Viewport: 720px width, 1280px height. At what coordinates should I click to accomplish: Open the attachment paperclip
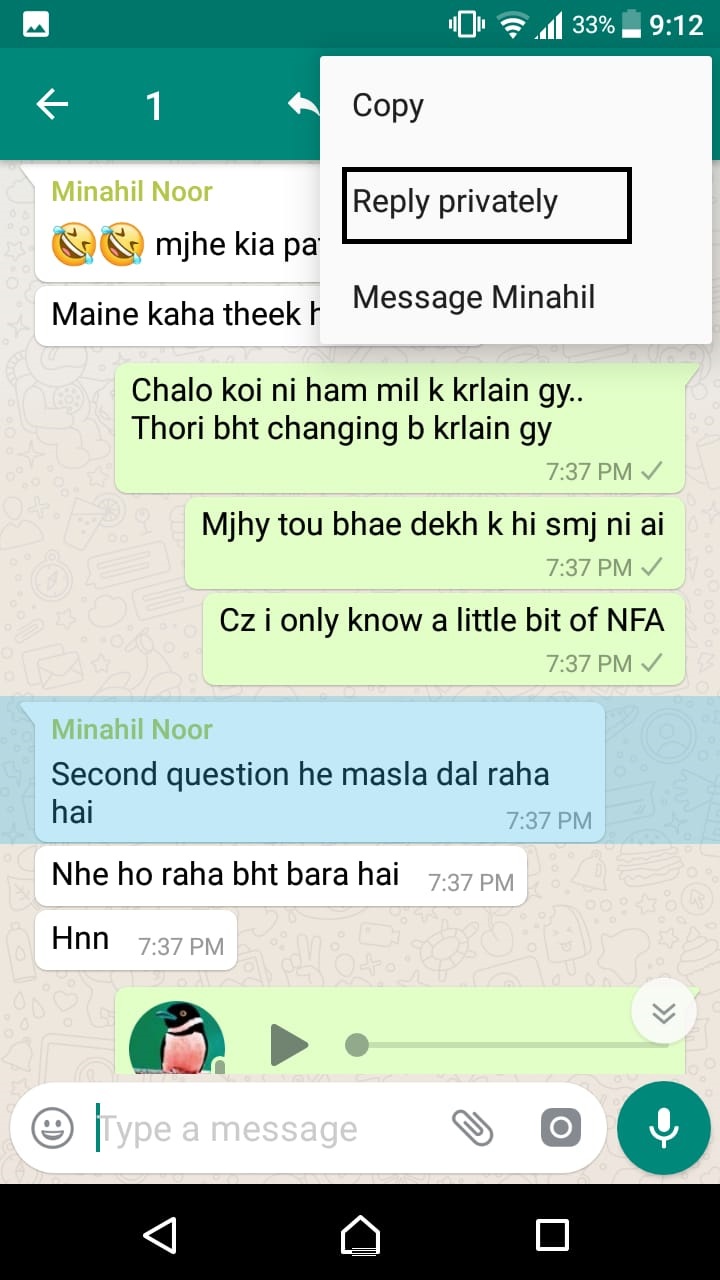click(472, 1129)
